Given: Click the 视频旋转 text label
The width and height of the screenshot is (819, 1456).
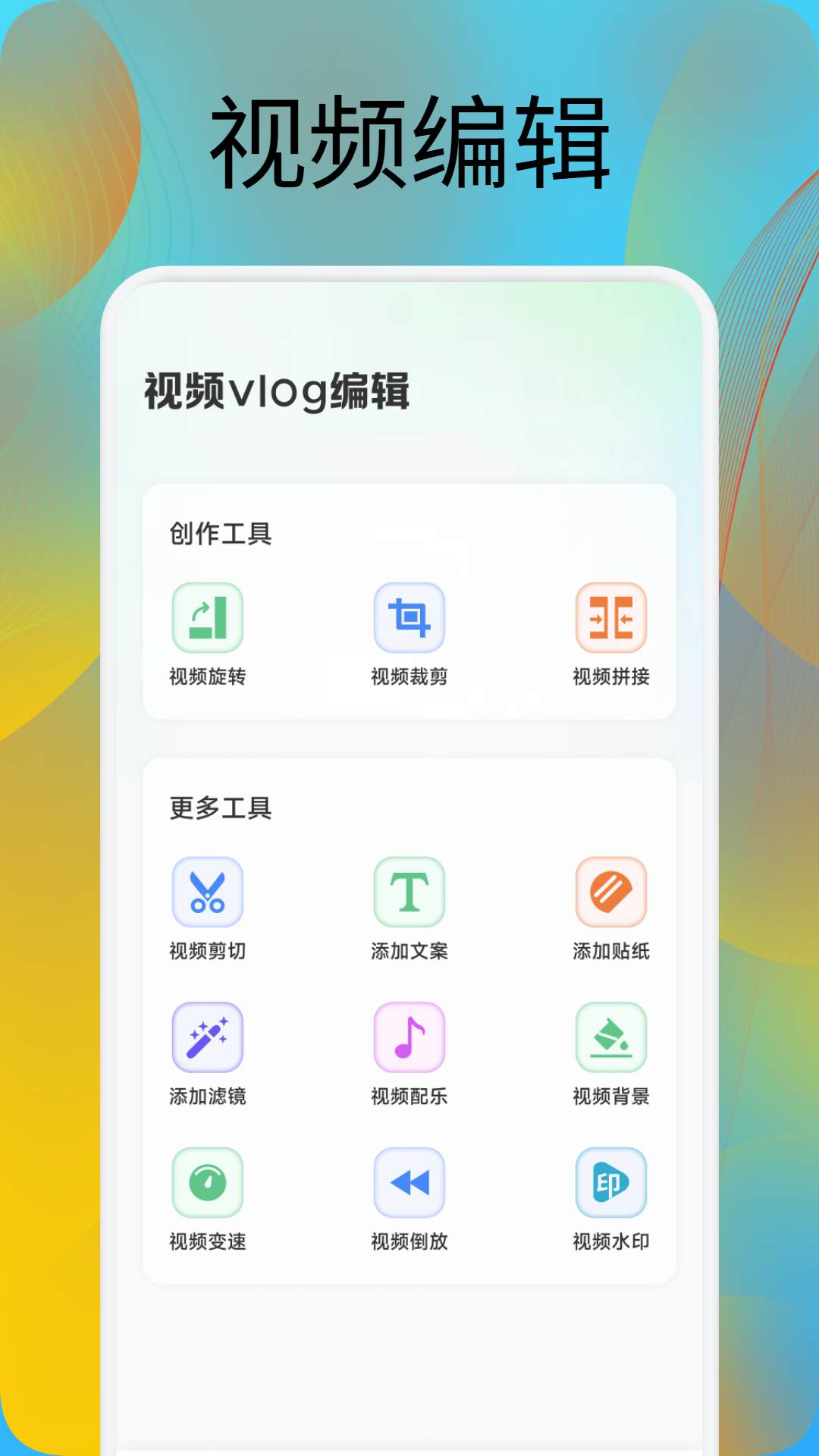Looking at the screenshot, I should tap(209, 677).
